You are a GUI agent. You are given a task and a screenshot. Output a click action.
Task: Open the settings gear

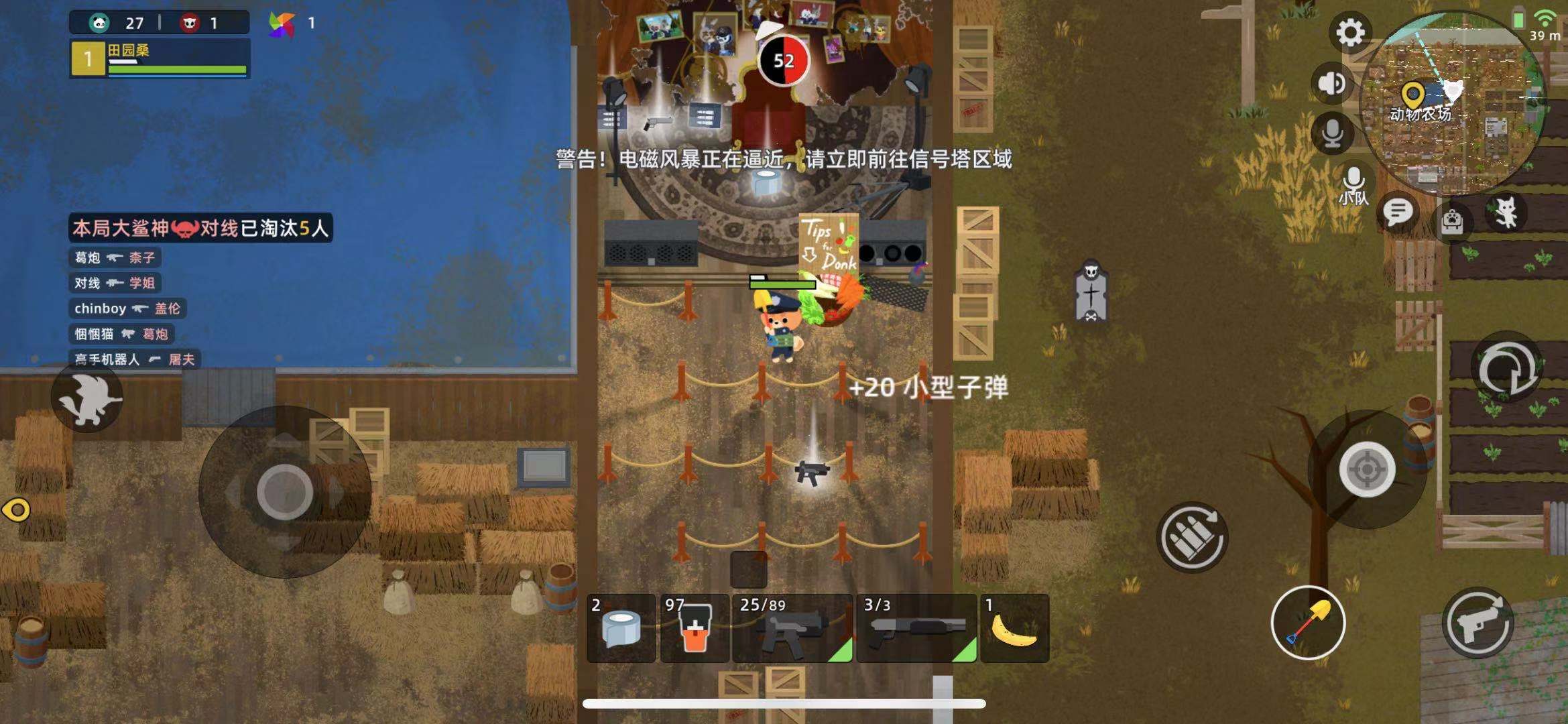point(1349,33)
